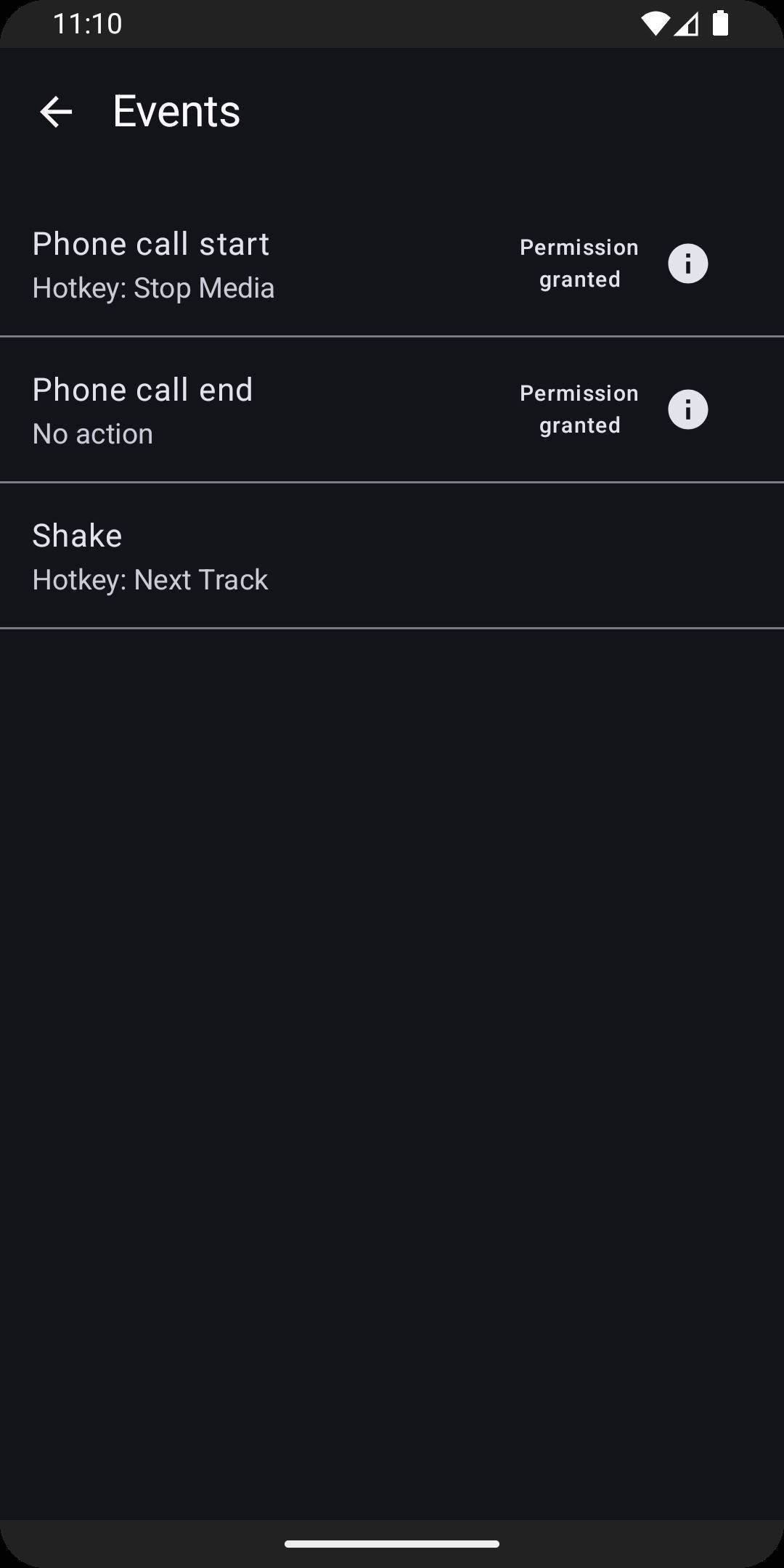
Task: Click Permission granted for Phone call start
Action: coord(579,263)
